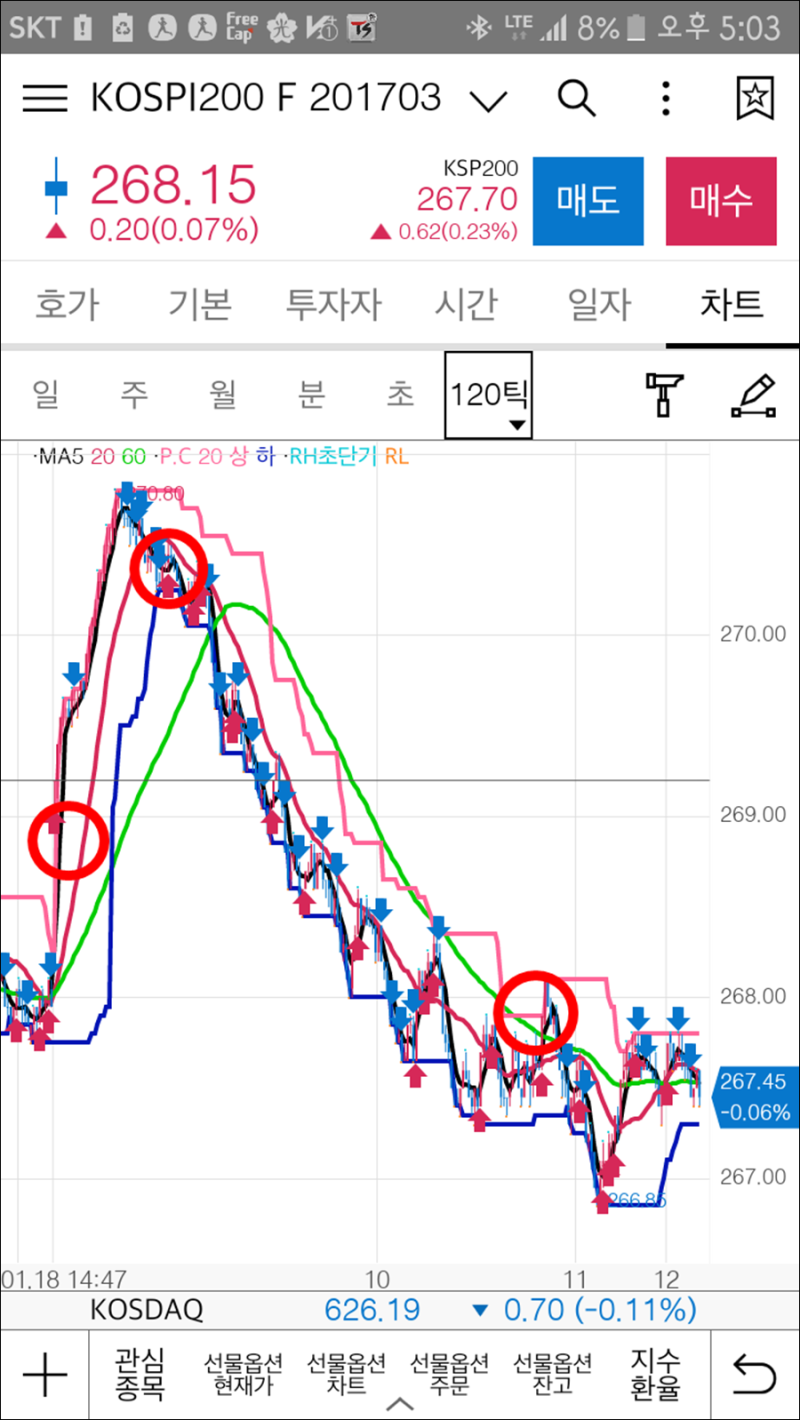Screen dimensions: 800x1420
Task: Select the 분 minute chart period
Action: [311, 395]
